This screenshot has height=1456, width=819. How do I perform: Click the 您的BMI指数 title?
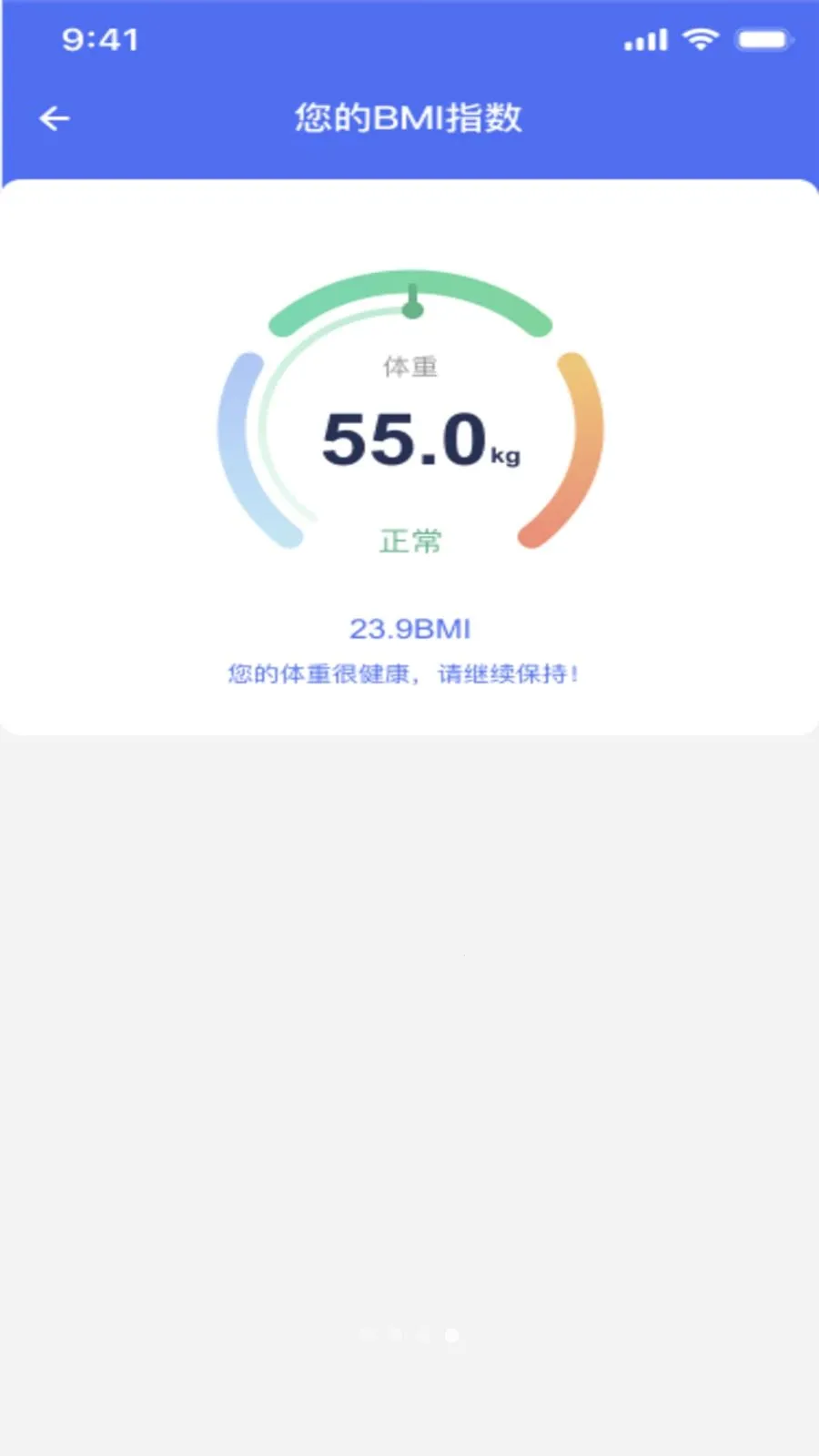[409, 116]
